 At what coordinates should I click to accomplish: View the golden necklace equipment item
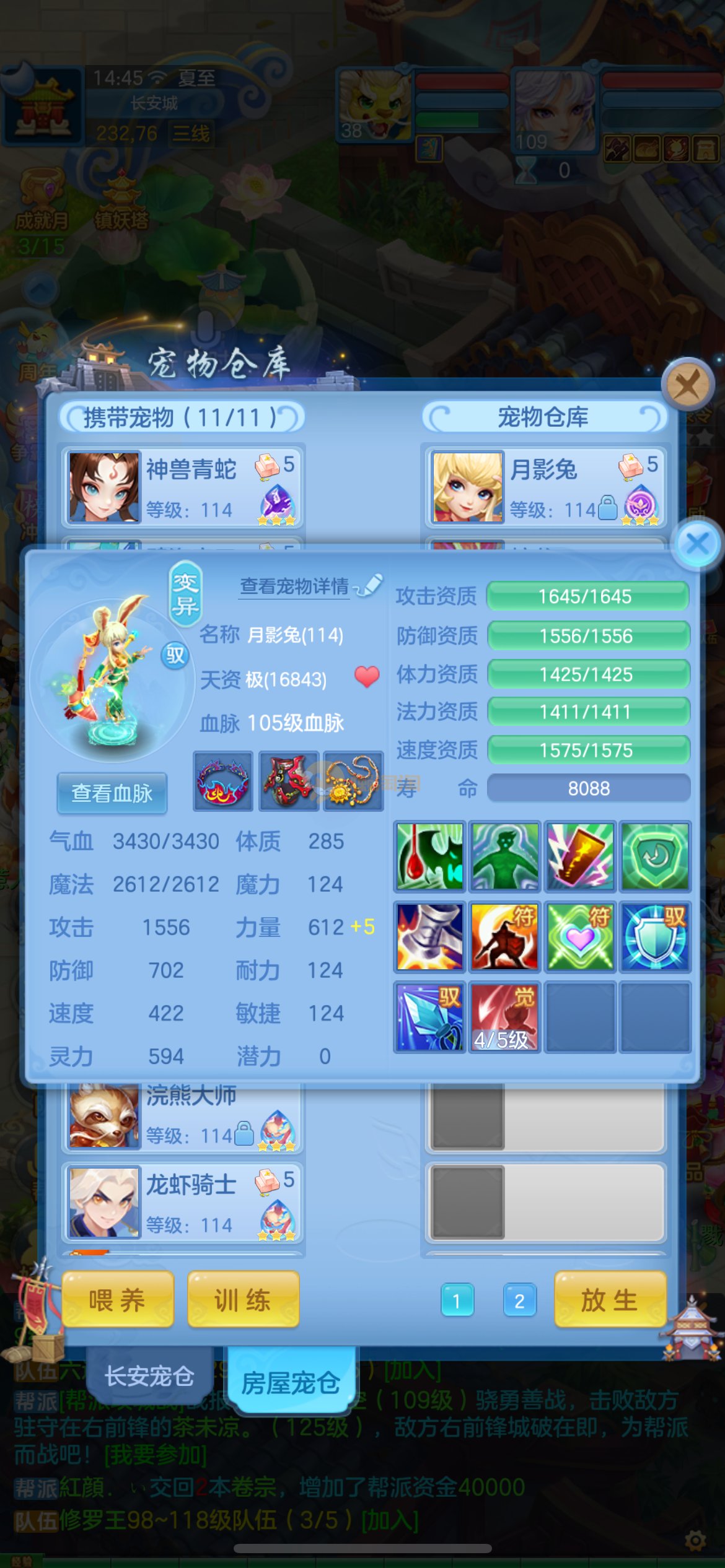353,782
